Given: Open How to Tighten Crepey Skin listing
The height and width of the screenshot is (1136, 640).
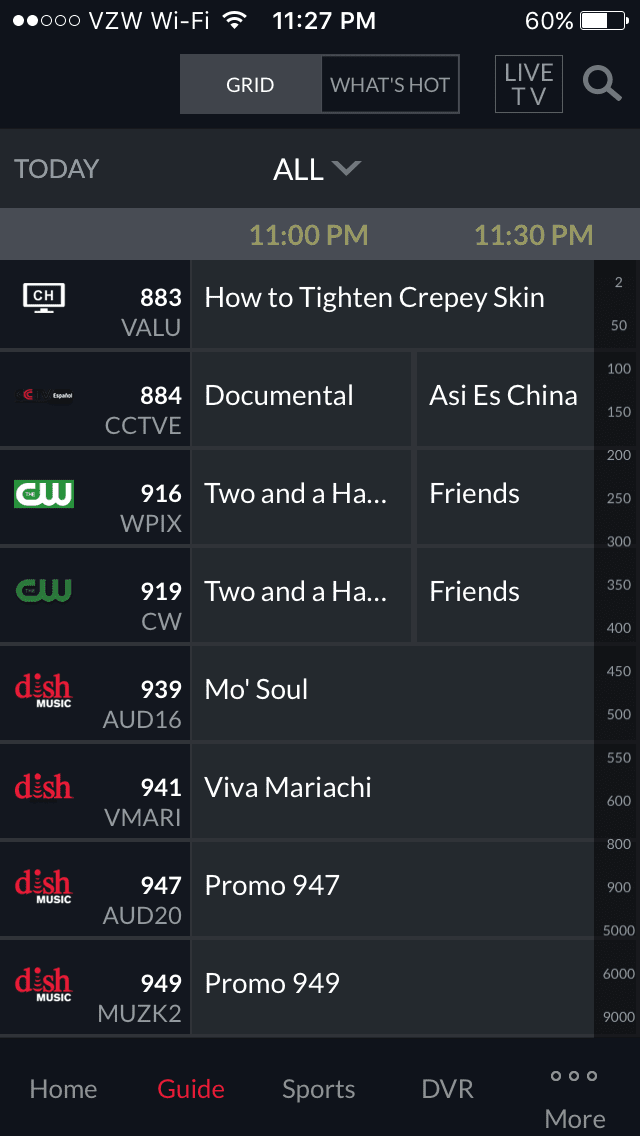Looking at the screenshot, I should click(392, 304).
